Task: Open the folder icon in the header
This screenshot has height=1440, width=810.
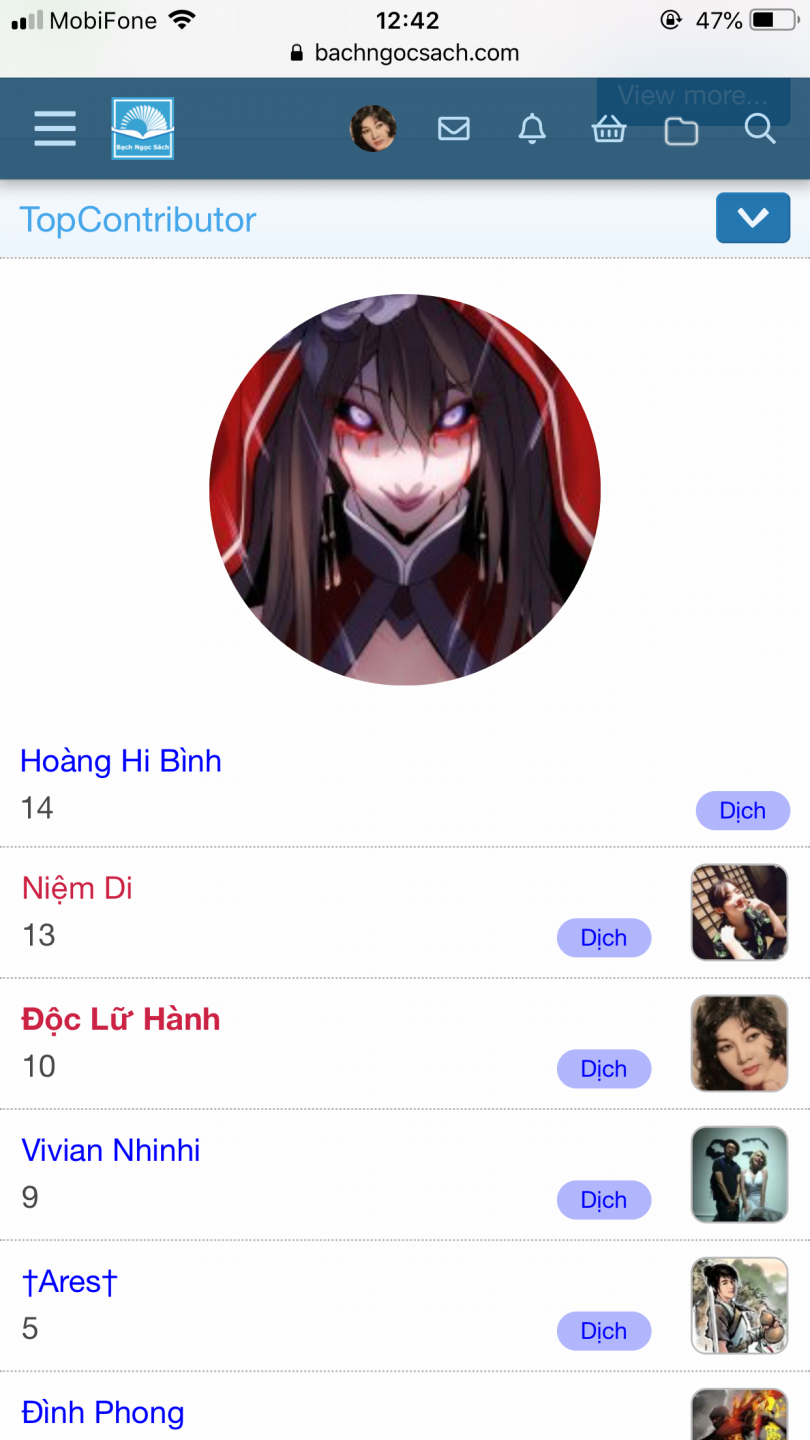Action: (681, 130)
